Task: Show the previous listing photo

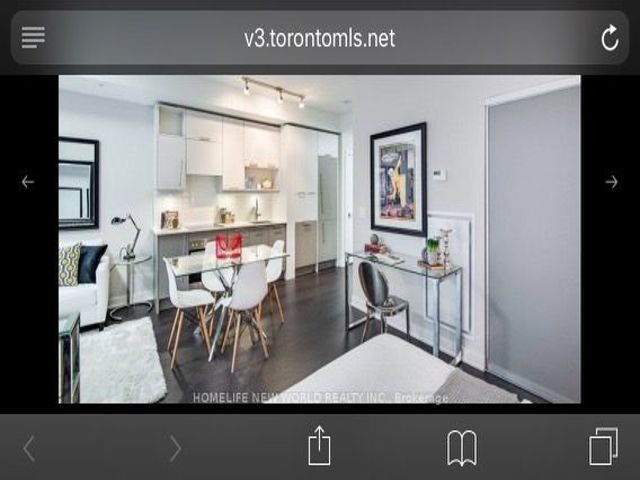Action: click(x=28, y=182)
